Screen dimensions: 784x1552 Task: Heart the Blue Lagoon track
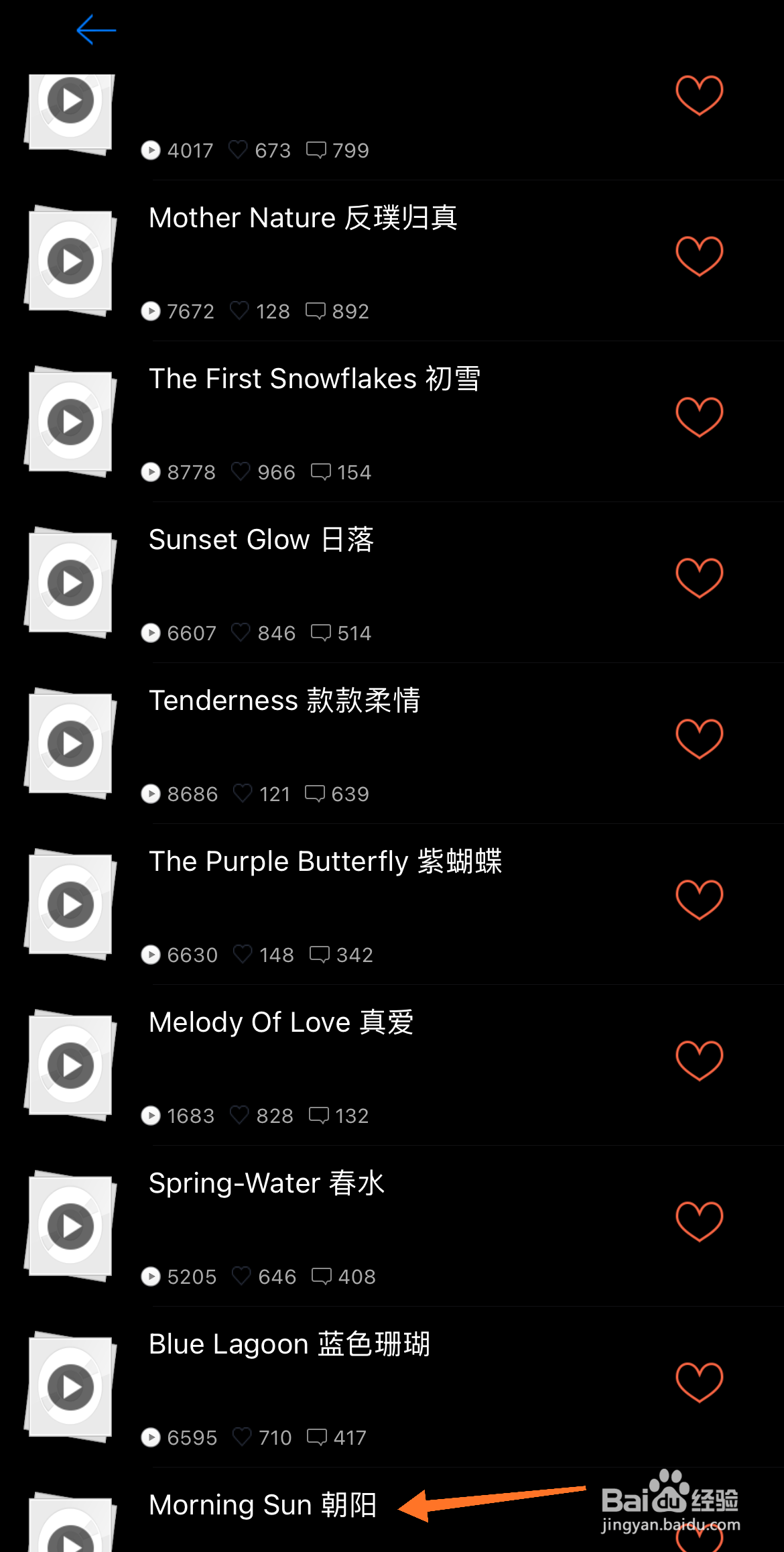[x=699, y=1382]
